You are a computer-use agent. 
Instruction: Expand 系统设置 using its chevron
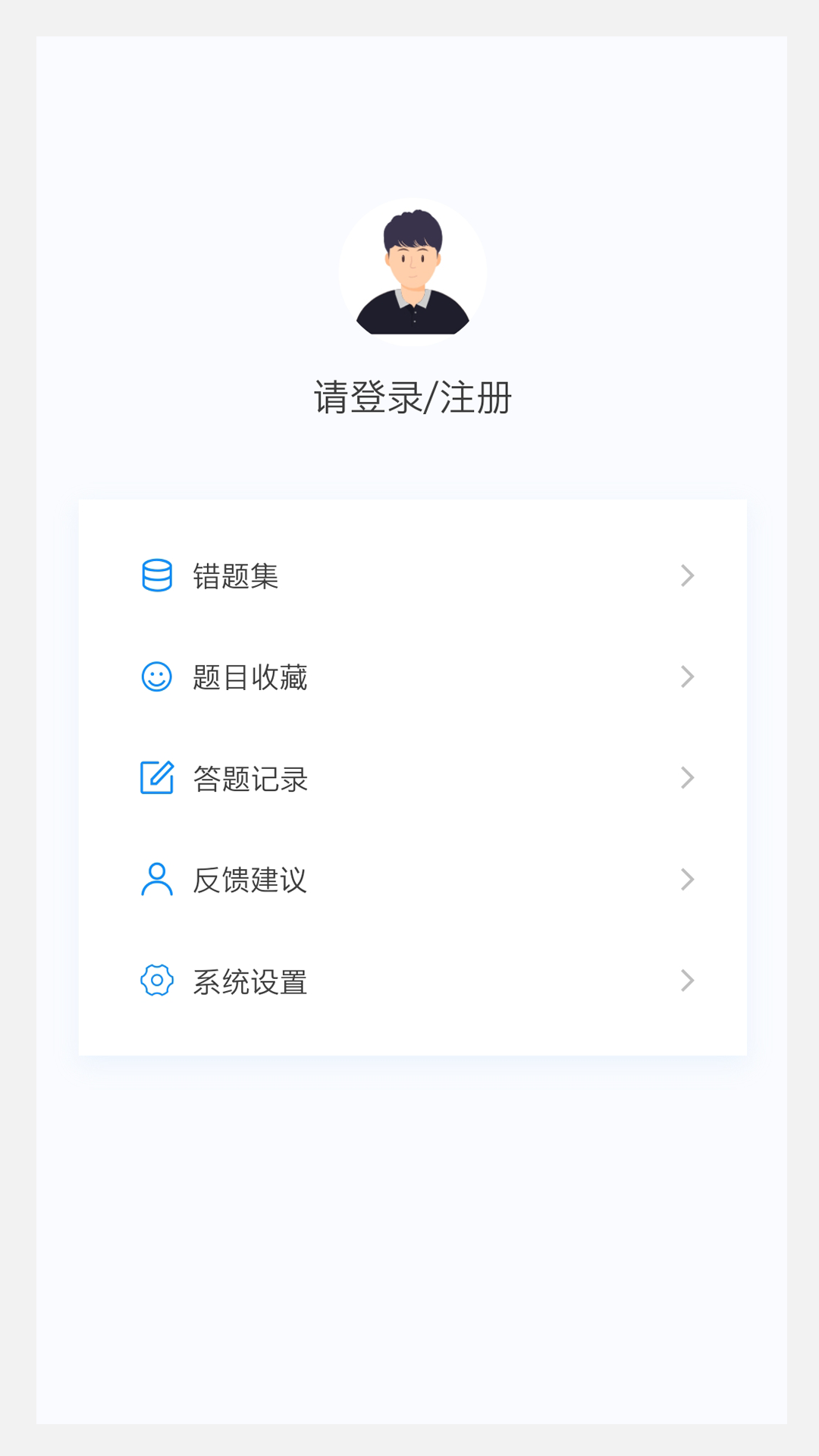click(687, 981)
